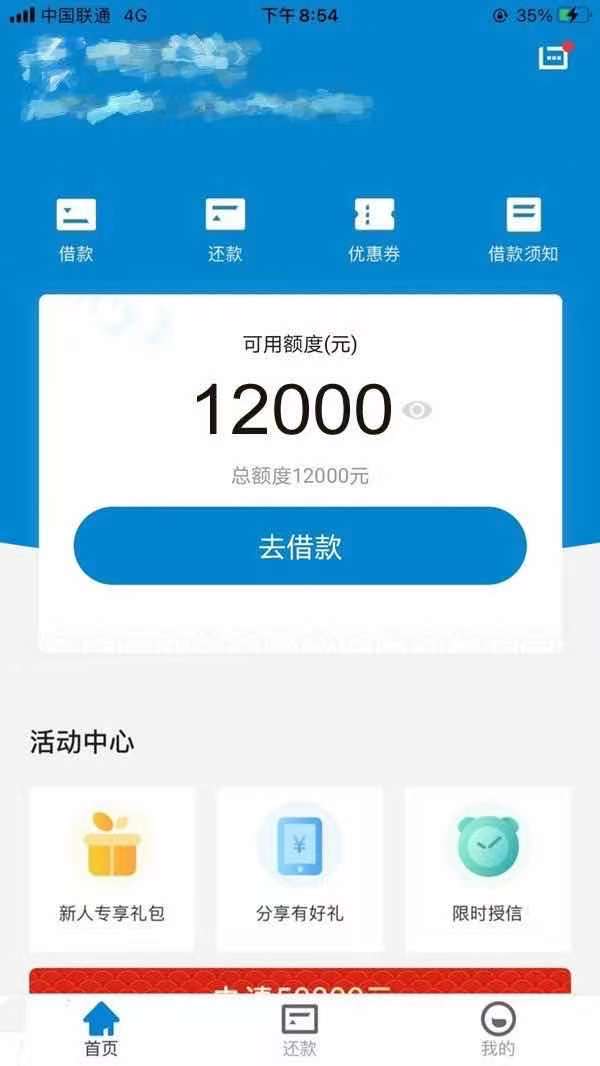600x1066 pixels.
Task: Switch to the 首页 tab
Action: click(101, 1030)
